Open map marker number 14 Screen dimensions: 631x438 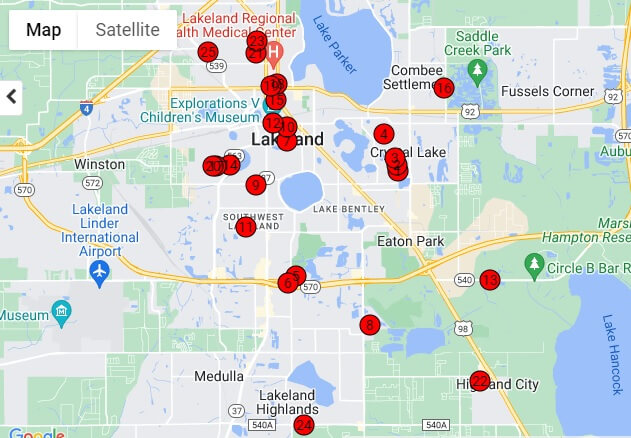[231, 166]
